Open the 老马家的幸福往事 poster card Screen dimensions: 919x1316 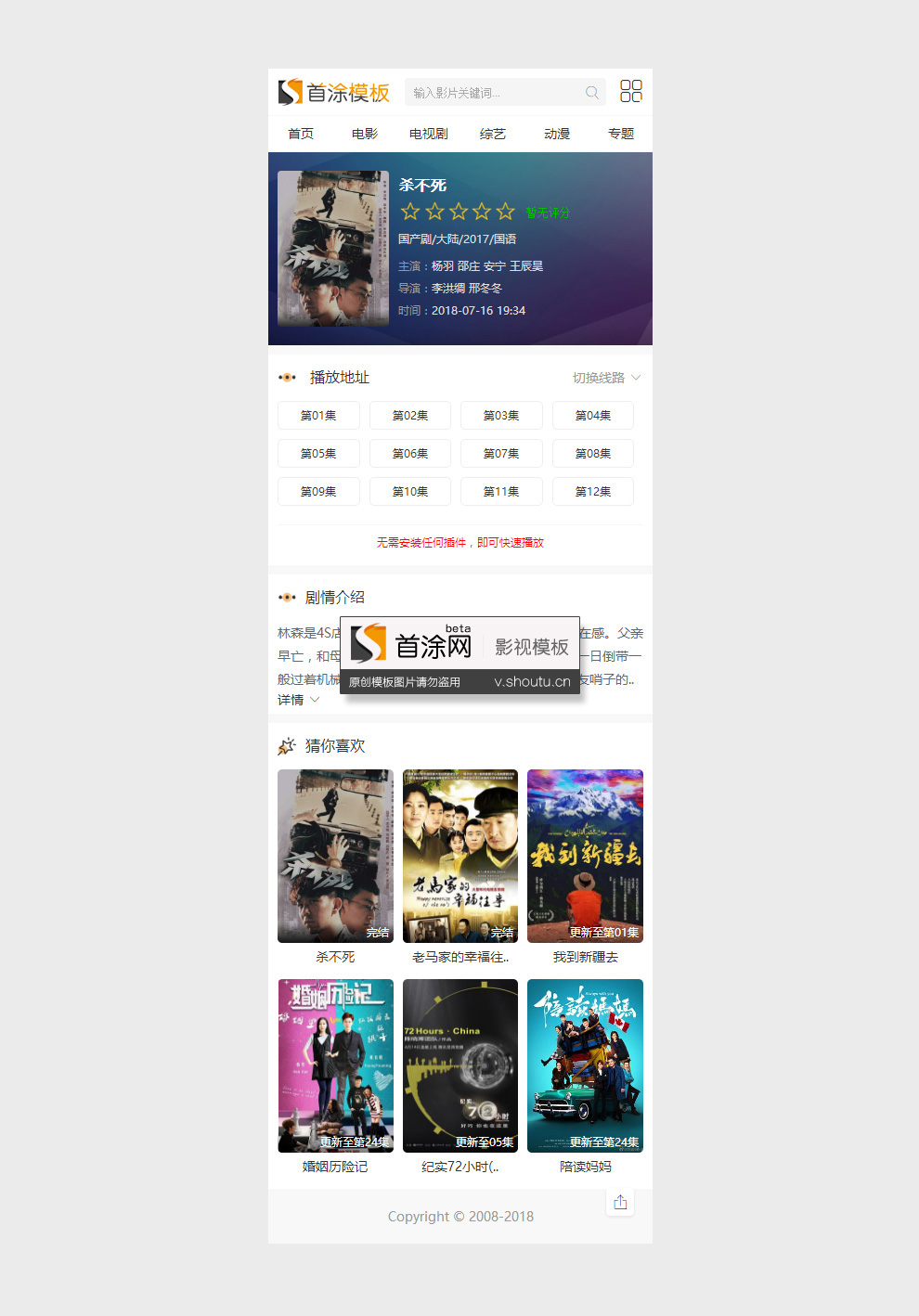(x=460, y=856)
